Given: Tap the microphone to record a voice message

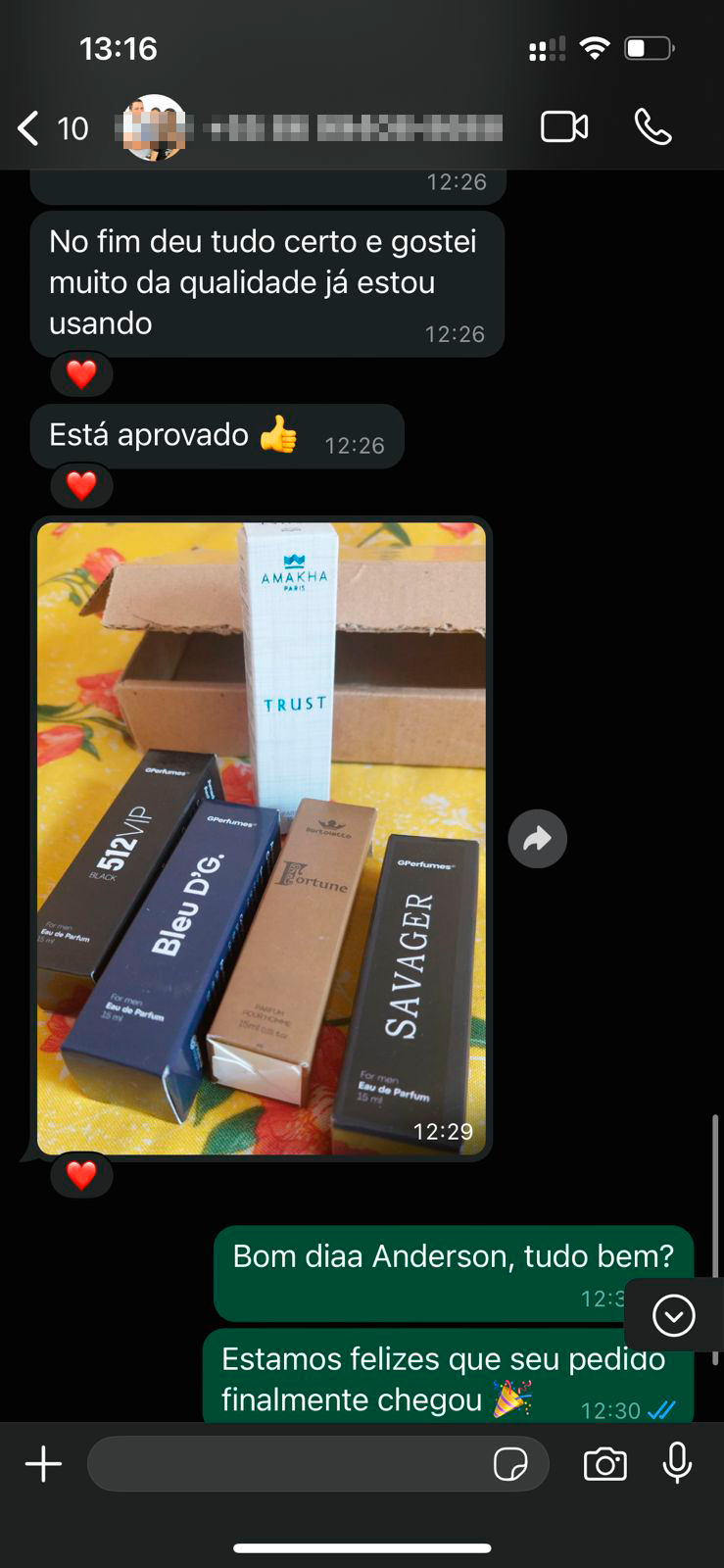Looking at the screenshot, I should (677, 1464).
